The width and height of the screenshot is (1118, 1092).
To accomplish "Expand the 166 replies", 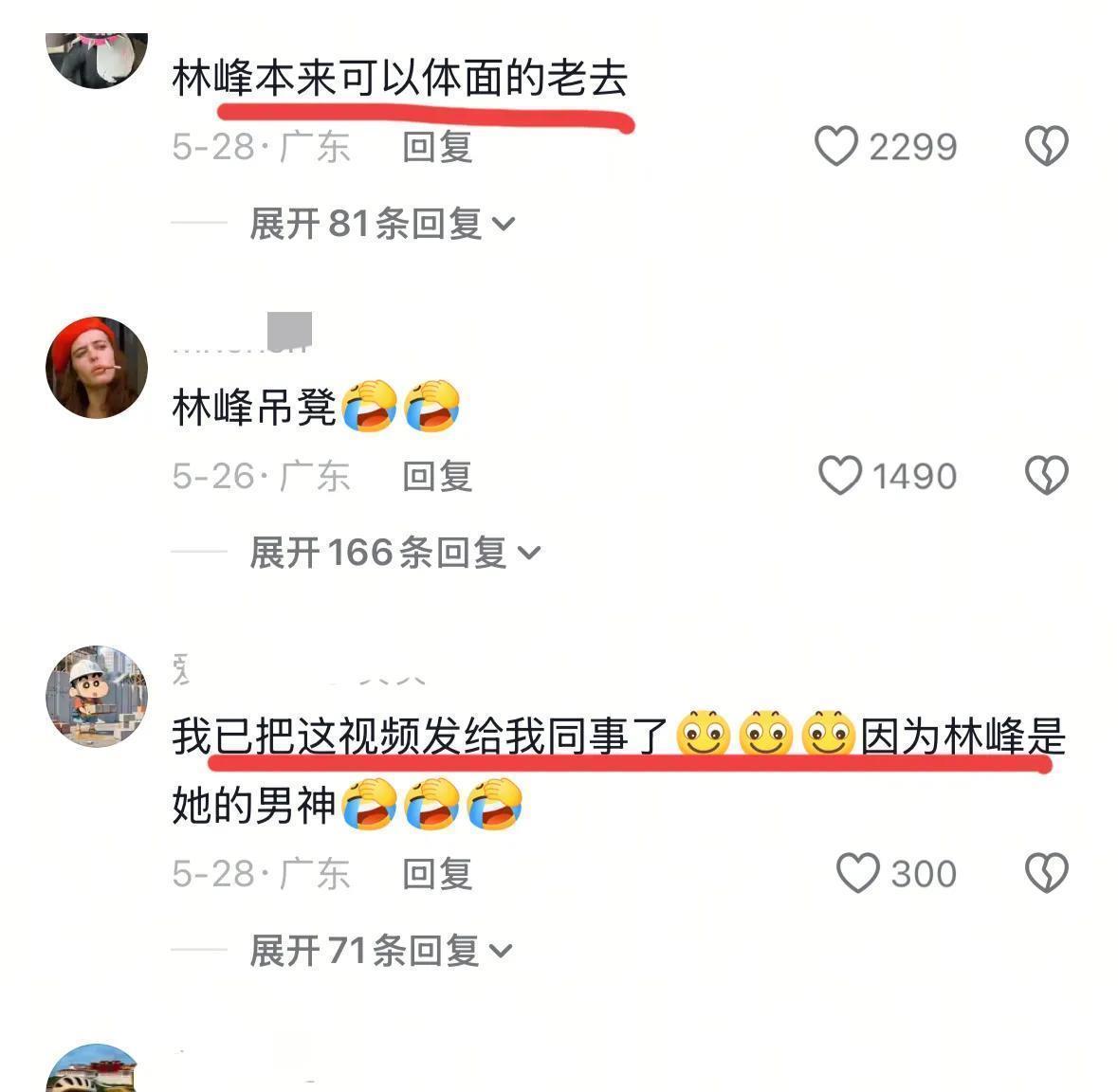I will [395, 554].
